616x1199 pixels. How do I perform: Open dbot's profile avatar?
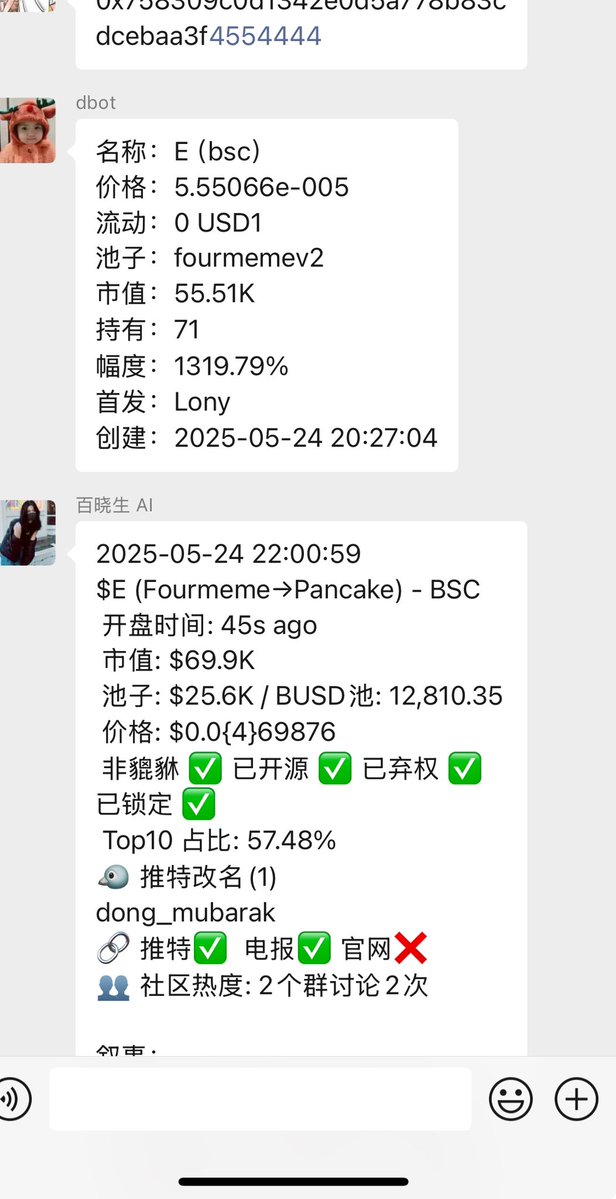point(28,130)
